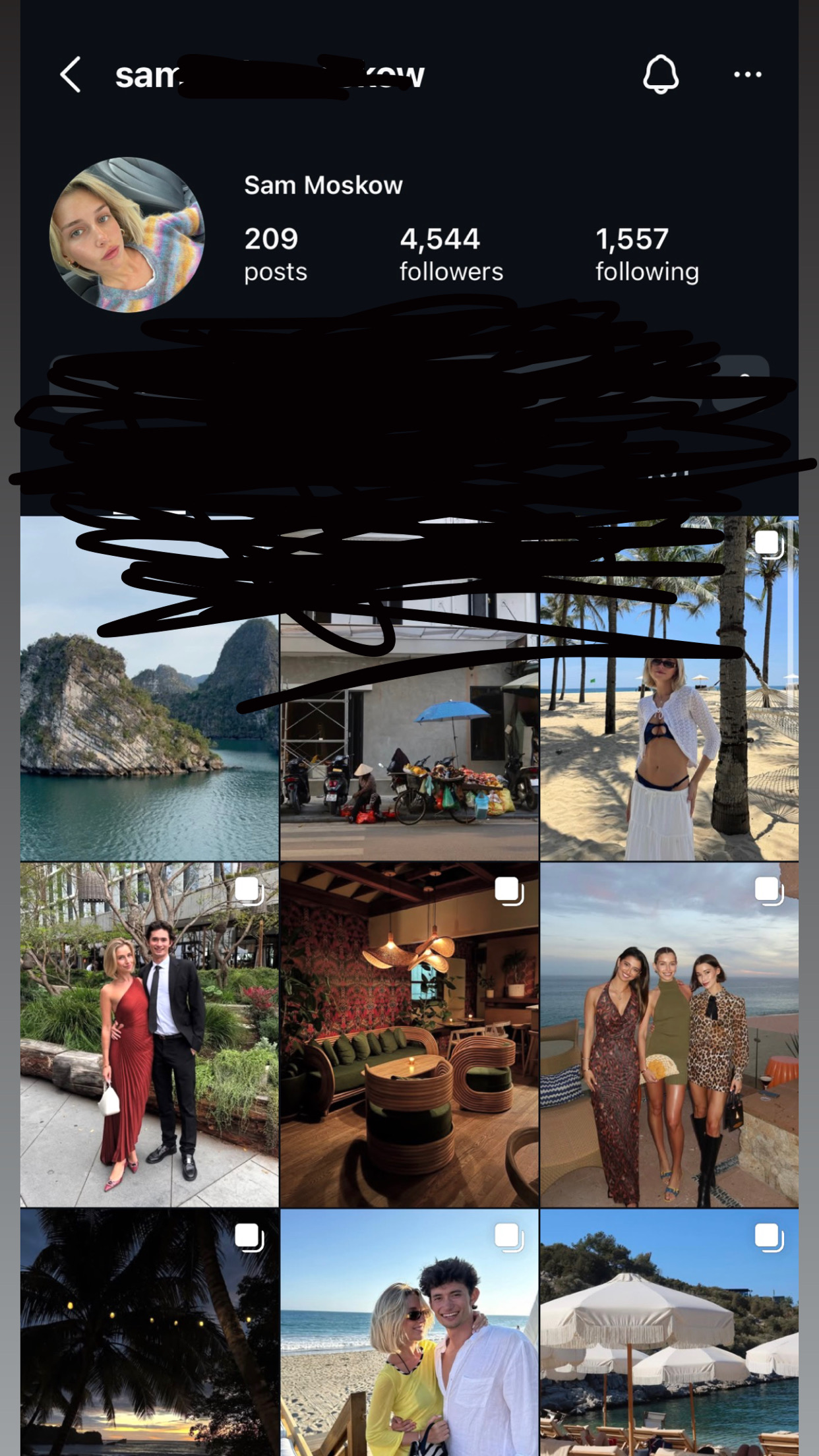Image resolution: width=819 pixels, height=1456 pixels.
Task: Open the dusk palm trees post
Action: tap(150, 1332)
